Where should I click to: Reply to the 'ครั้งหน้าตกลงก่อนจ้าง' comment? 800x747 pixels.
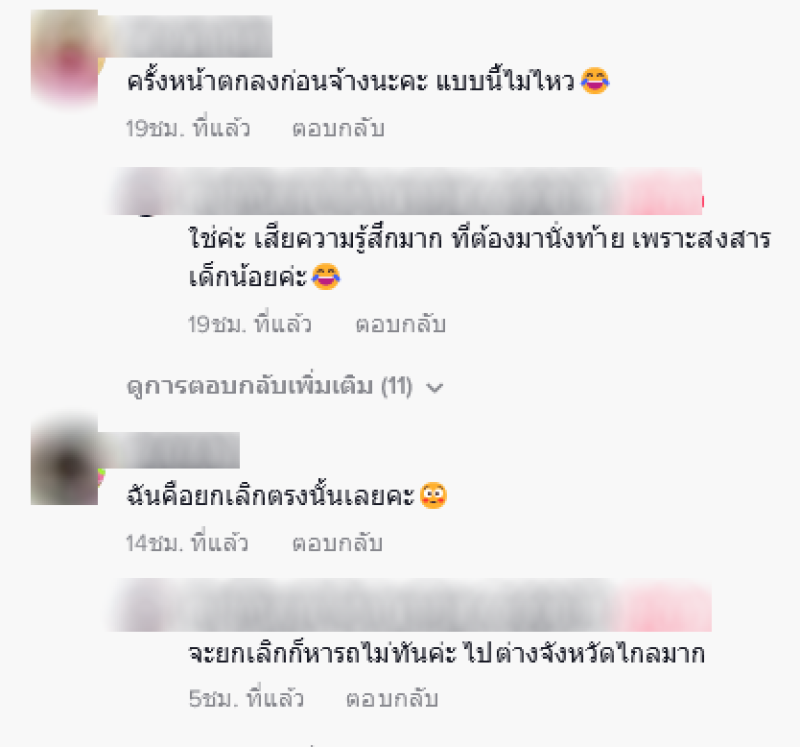click(x=337, y=129)
